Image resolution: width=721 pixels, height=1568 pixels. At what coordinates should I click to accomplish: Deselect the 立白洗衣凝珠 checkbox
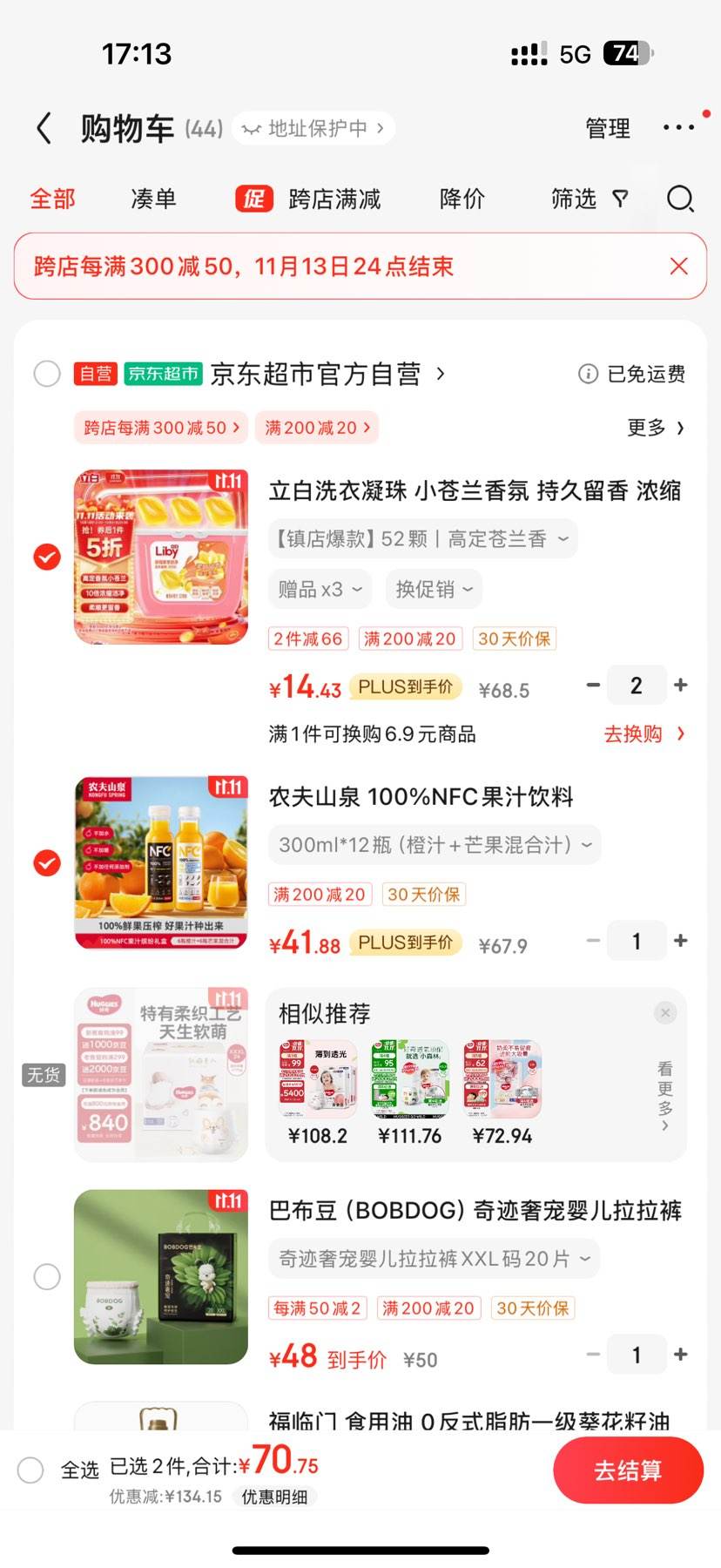coord(46,558)
